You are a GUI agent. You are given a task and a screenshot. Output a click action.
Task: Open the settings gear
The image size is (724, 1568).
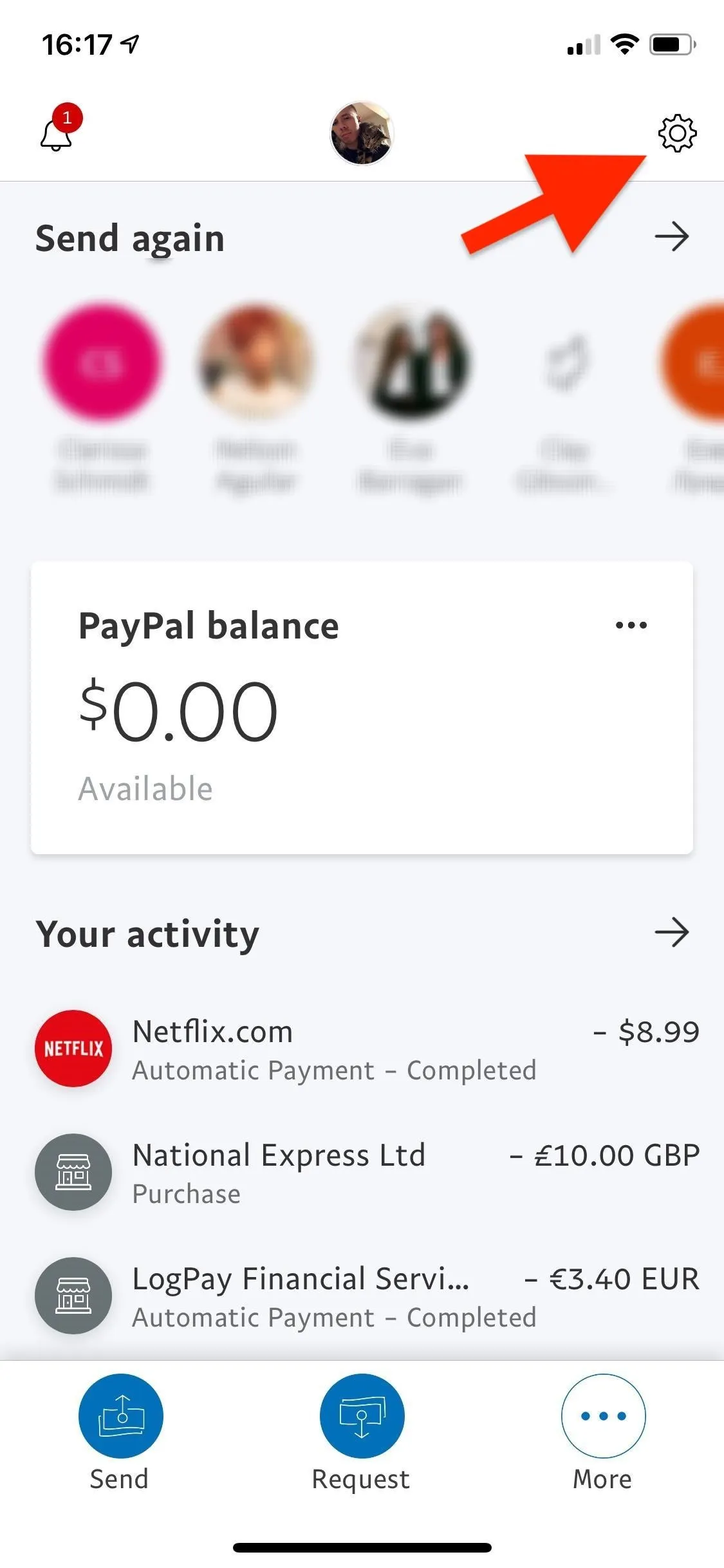pos(677,133)
